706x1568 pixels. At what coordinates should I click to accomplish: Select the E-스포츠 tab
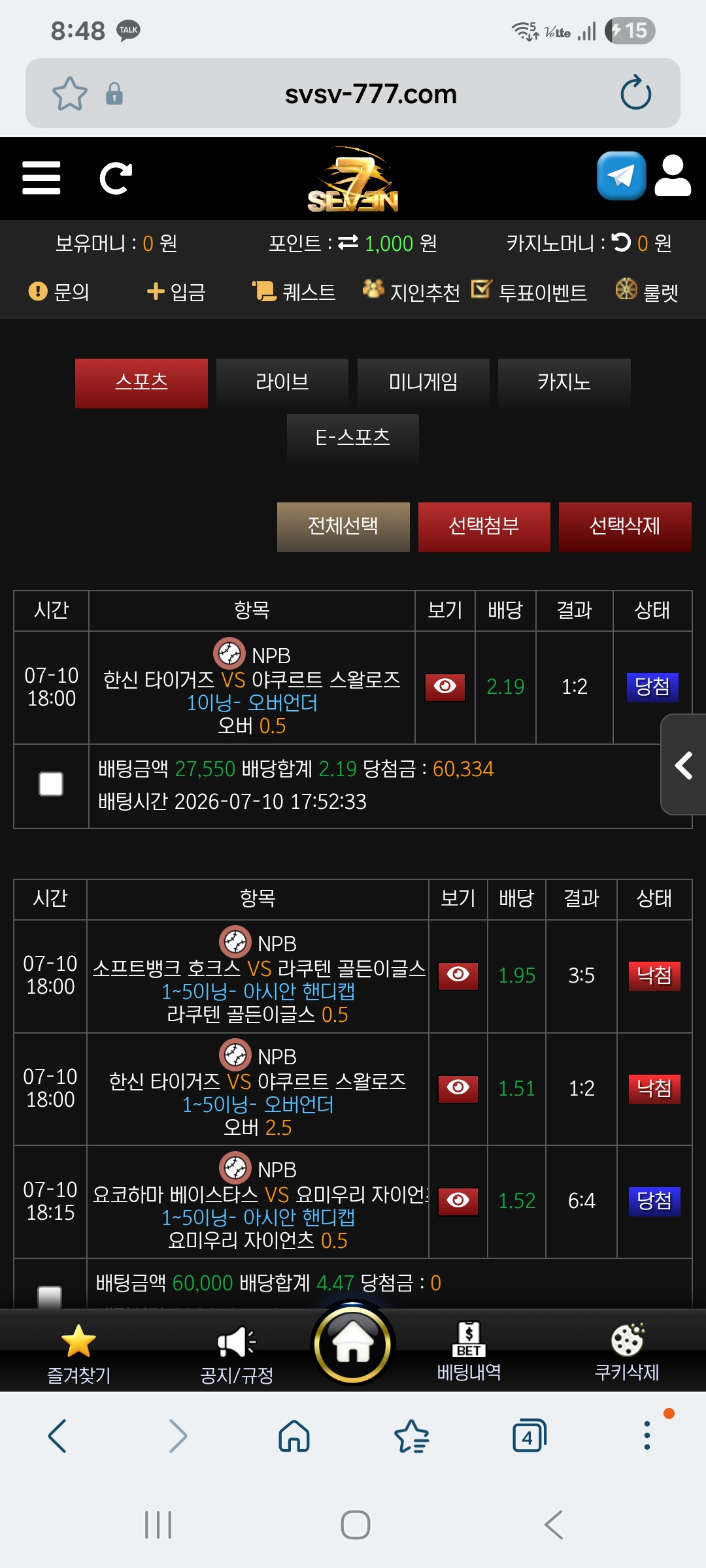pos(353,438)
